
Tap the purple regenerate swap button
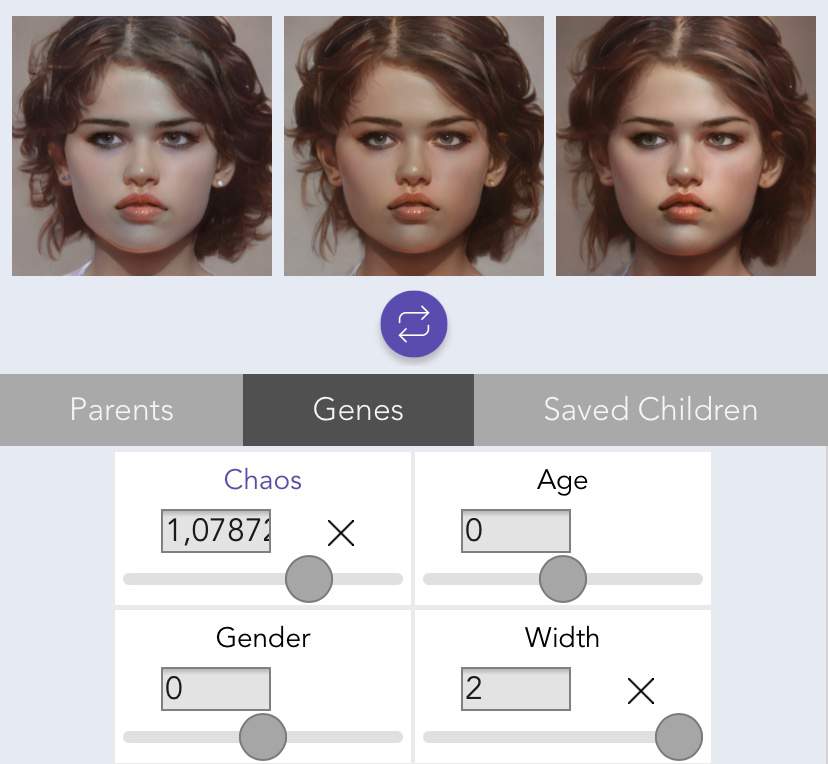pos(413,324)
